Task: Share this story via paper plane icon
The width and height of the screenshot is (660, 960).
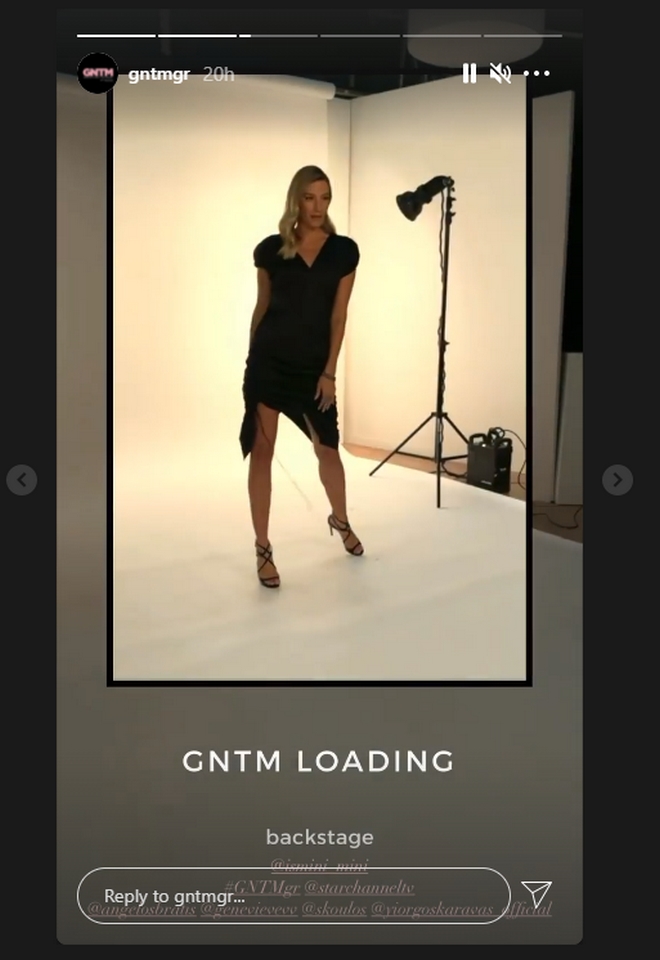Action: click(537, 895)
